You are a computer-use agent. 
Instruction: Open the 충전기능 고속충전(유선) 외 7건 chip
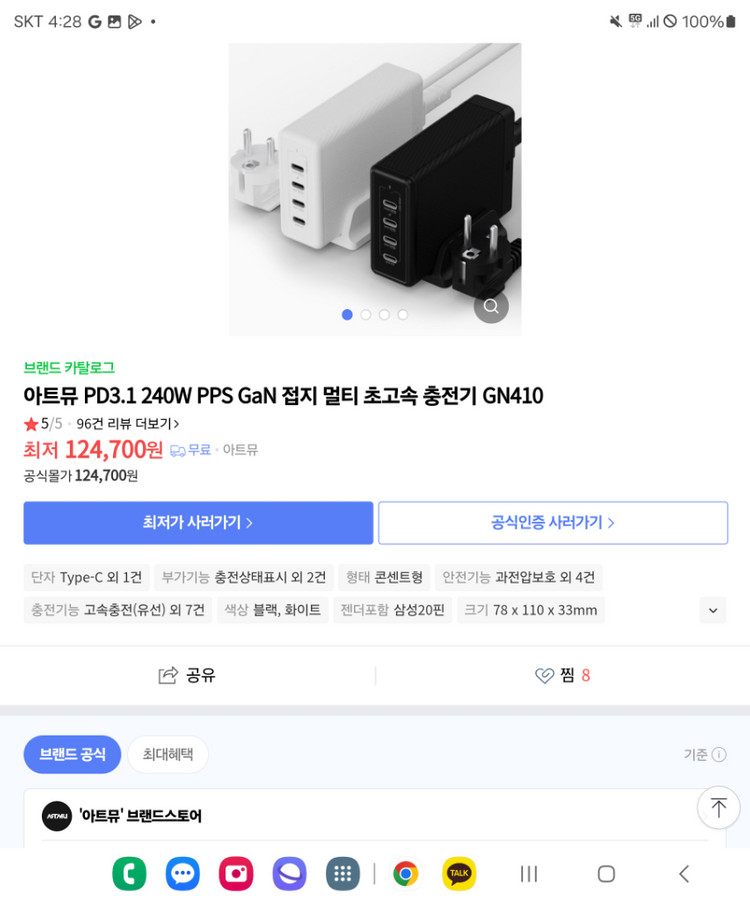click(x=117, y=610)
